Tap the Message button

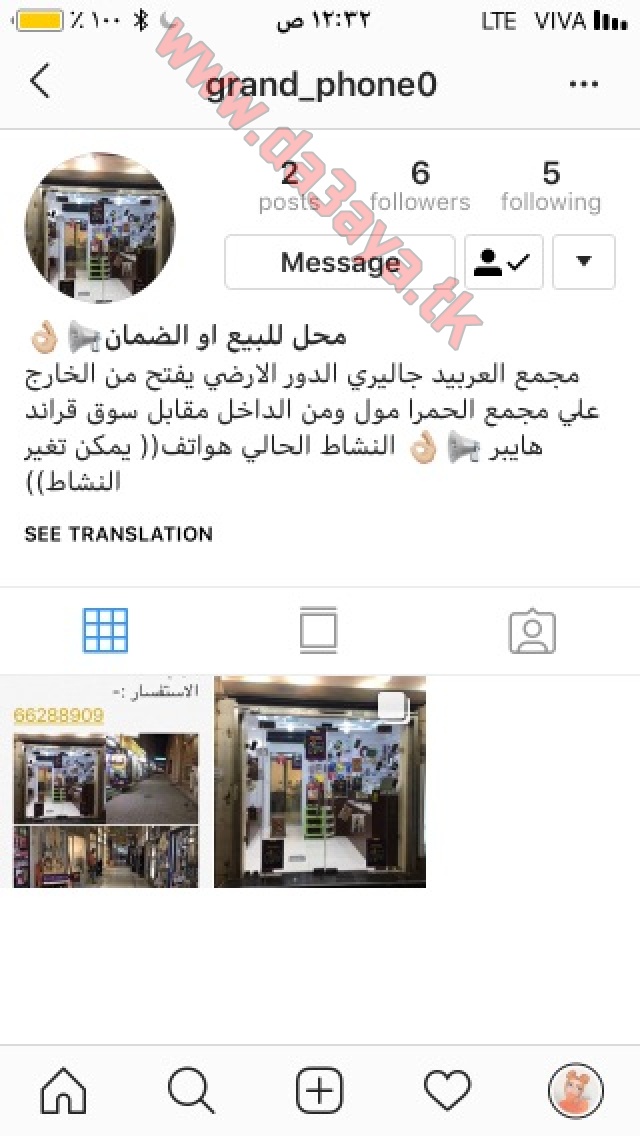(339, 262)
